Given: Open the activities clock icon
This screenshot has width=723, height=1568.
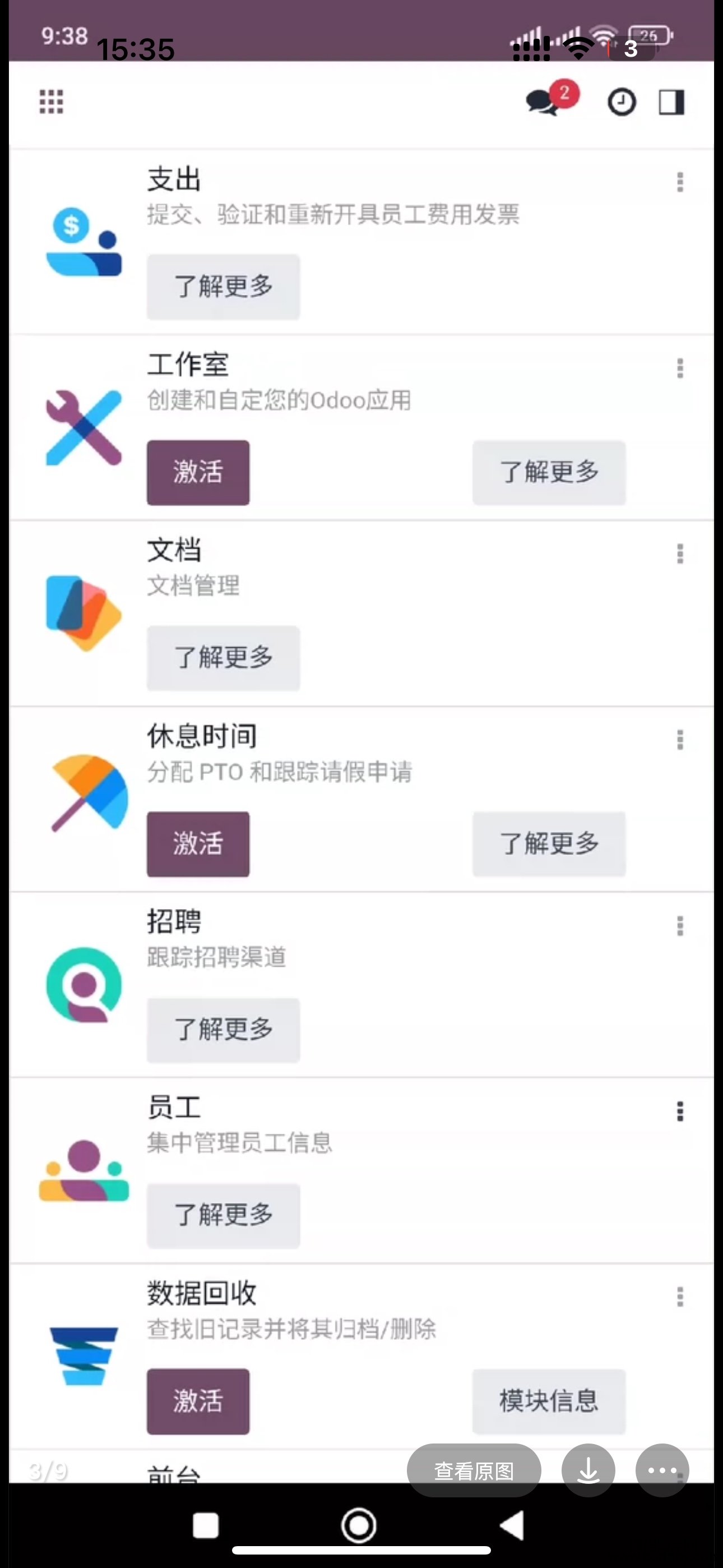Looking at the screenshot, I should pyautogui.click(x=622, y=102).
